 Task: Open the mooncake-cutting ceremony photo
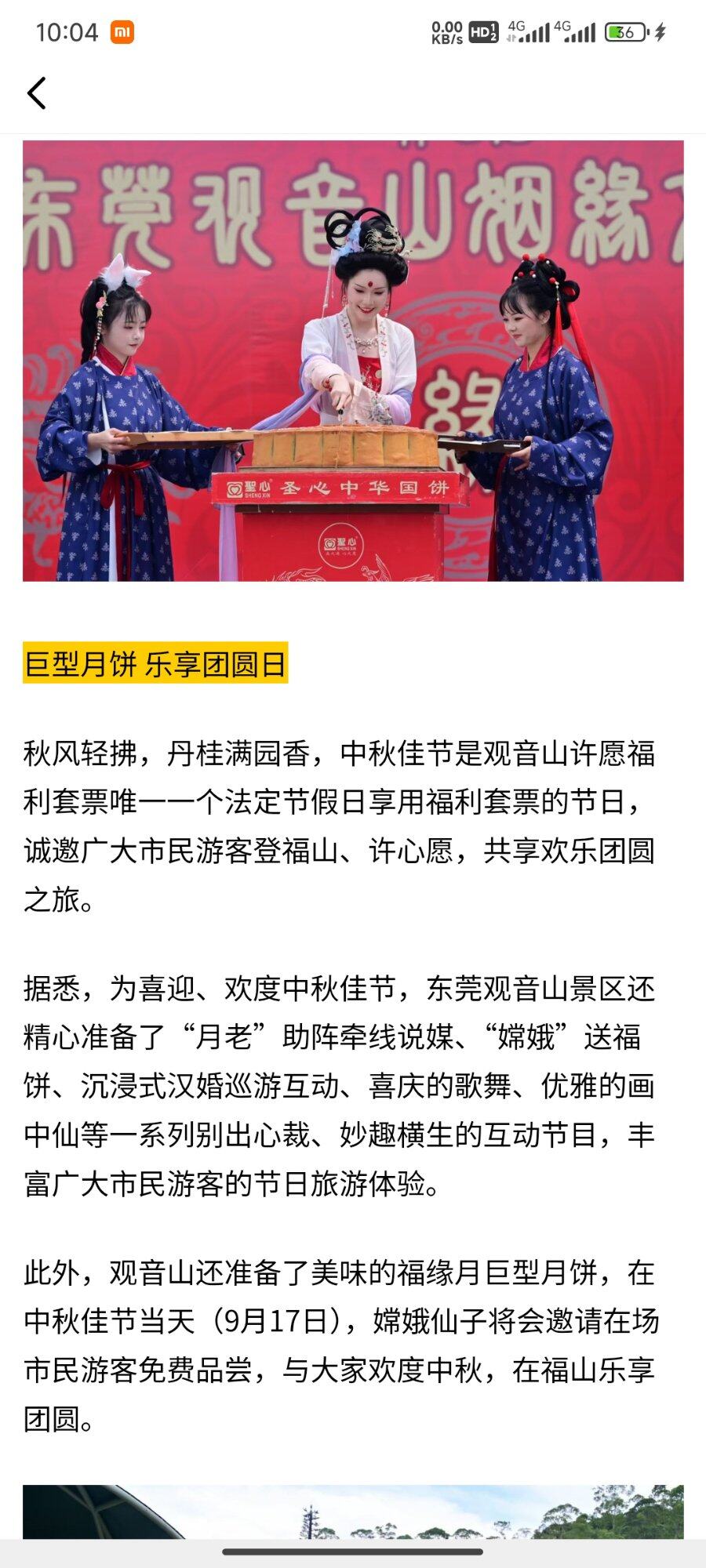353,361
